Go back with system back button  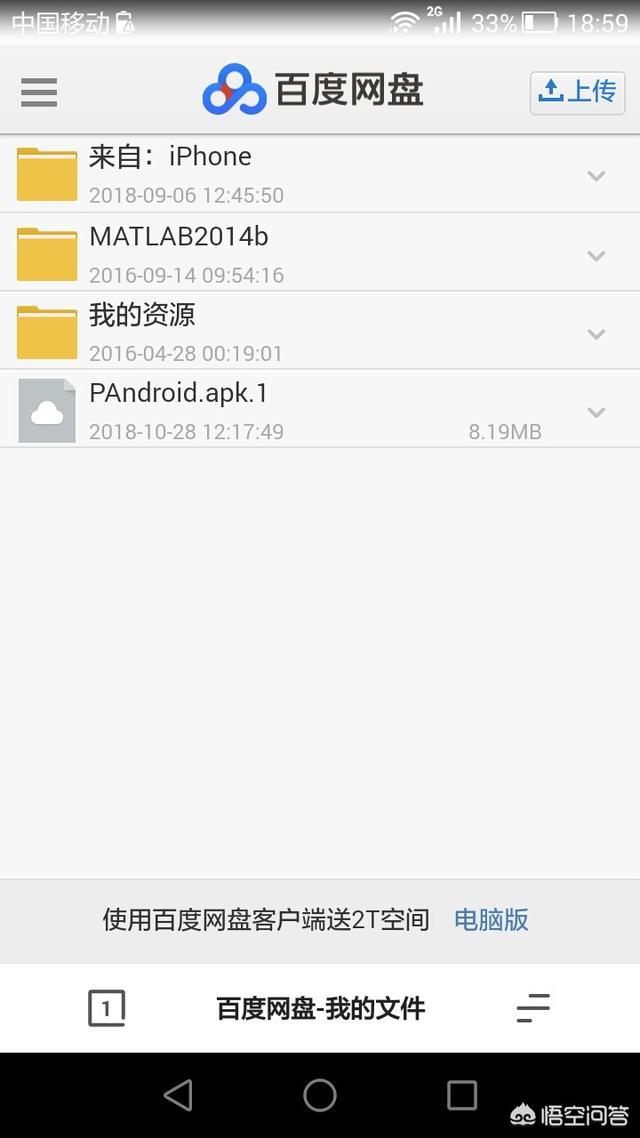179,1095
